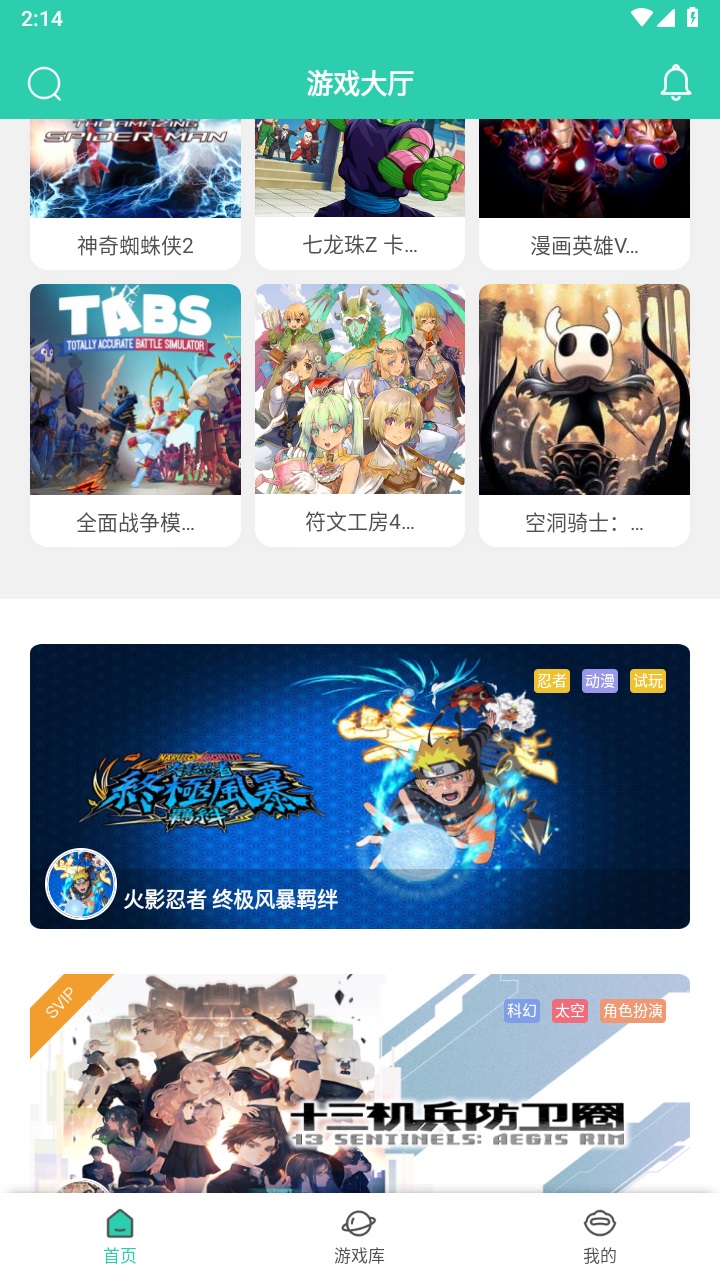Open the 游戏库 game library icon
This screenshot has width=720, height=1280.
coord(360,1222)
